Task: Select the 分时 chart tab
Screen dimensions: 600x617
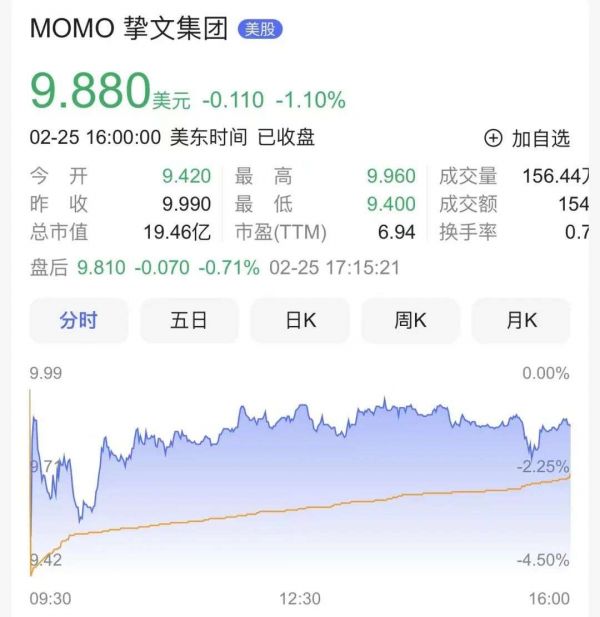Action: (x=78, y=321)
